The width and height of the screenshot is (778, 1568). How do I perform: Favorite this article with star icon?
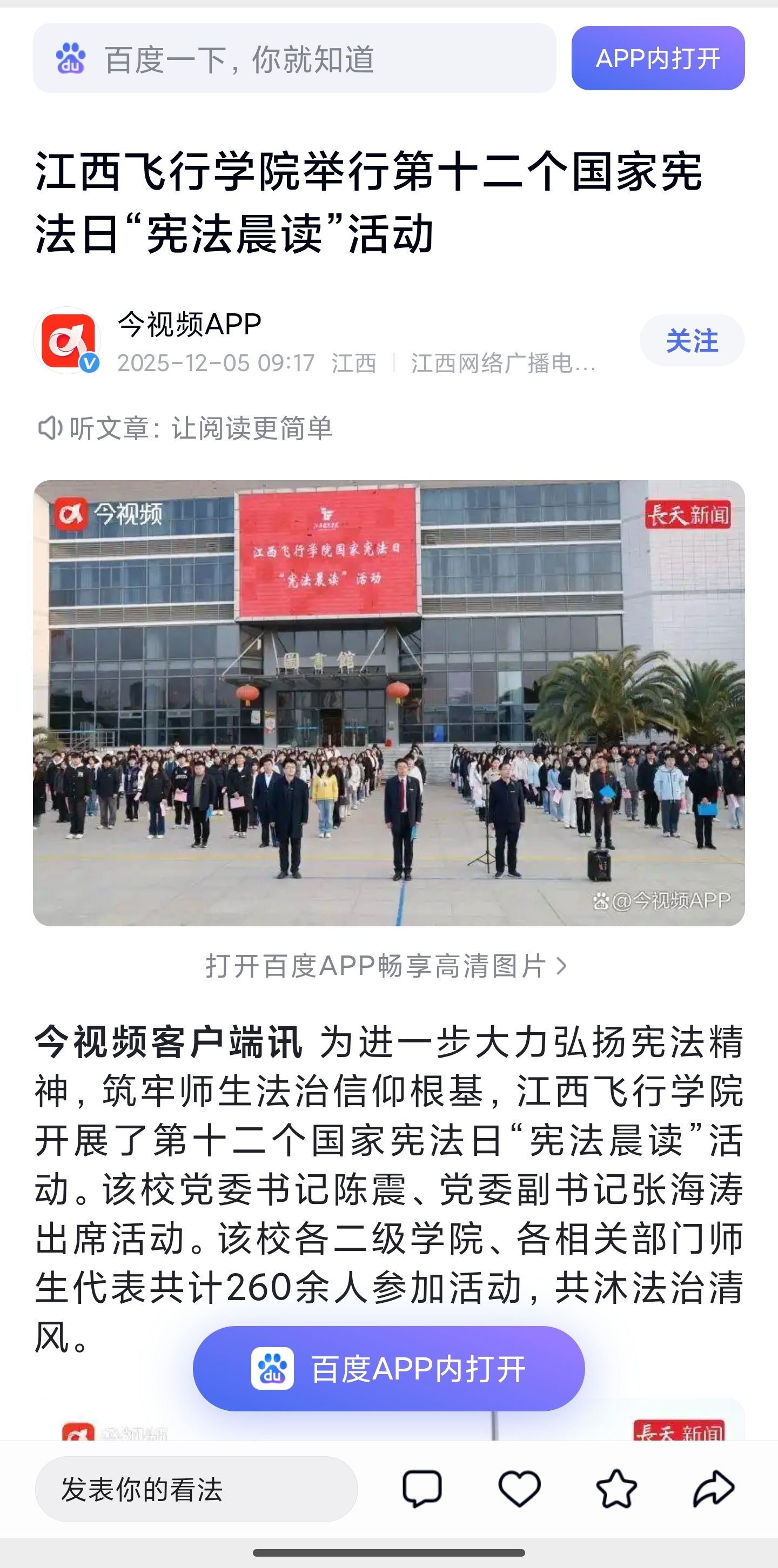point(616,1490)
